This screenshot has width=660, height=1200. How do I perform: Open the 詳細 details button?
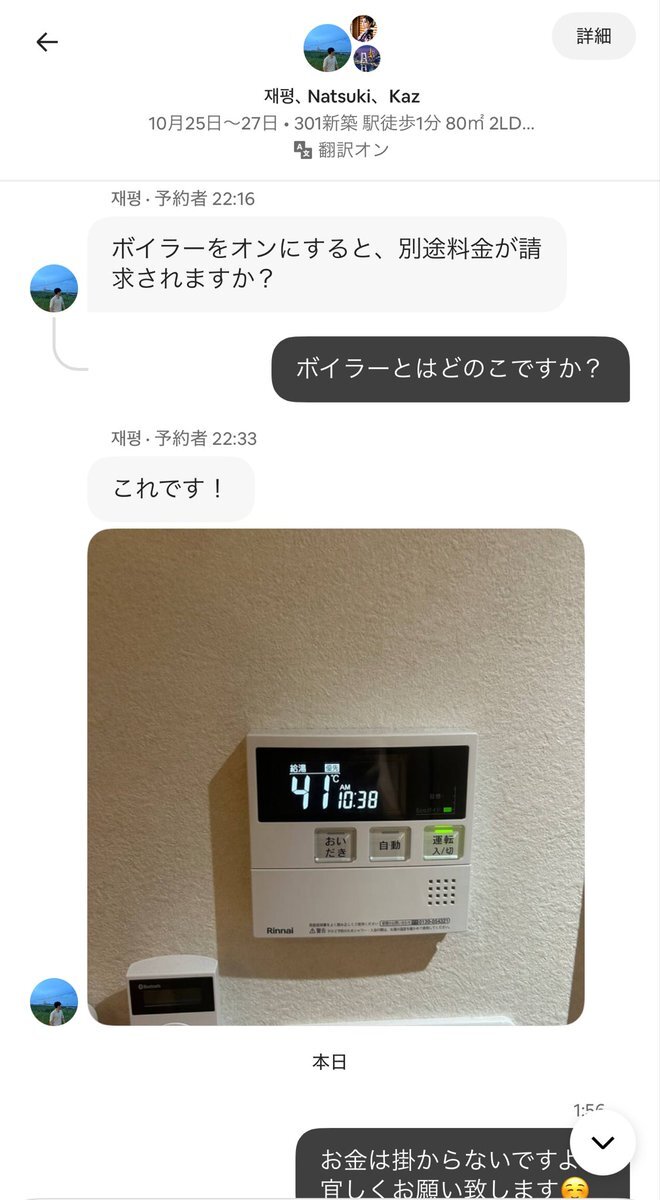pyautogui.click(x=594, y=36)
